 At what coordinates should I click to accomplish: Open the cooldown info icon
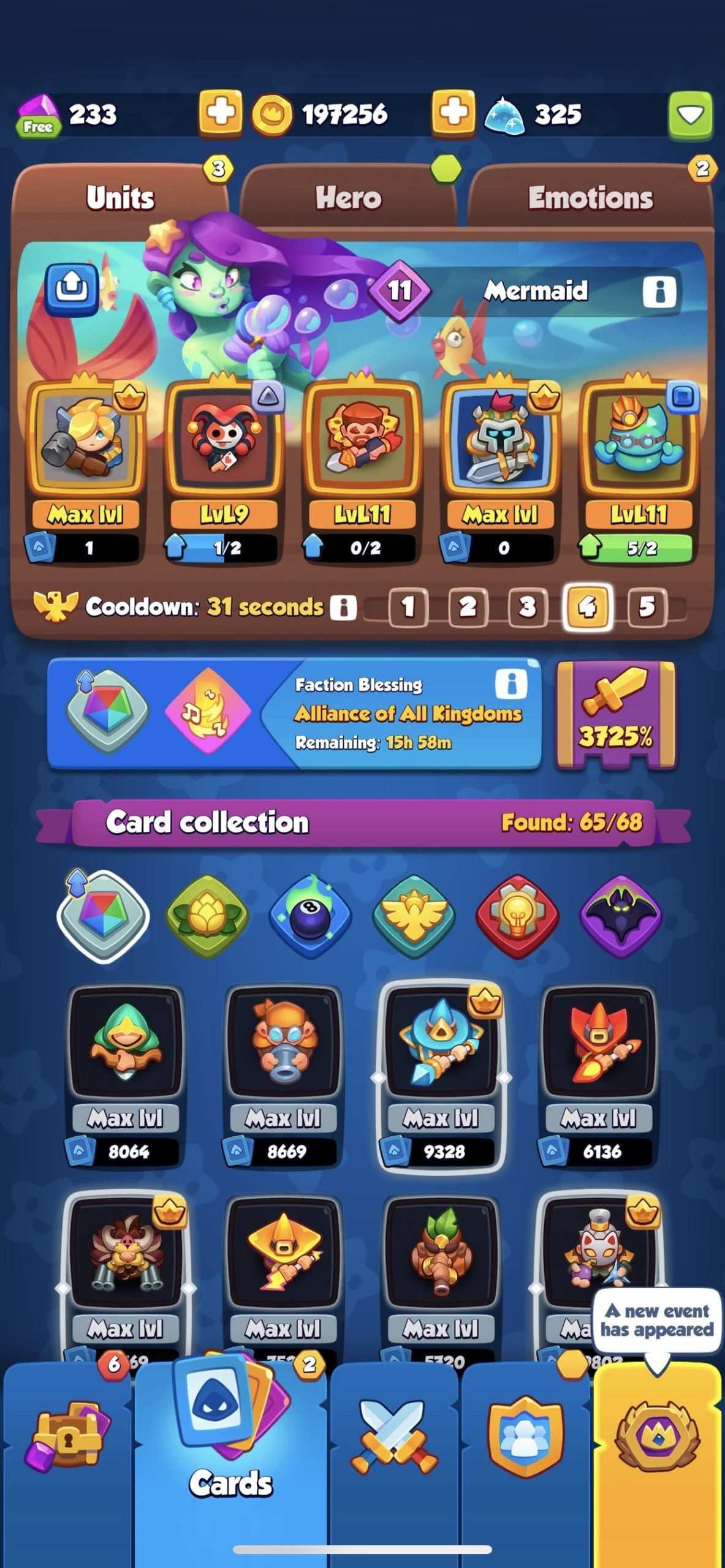click(343, 607)
